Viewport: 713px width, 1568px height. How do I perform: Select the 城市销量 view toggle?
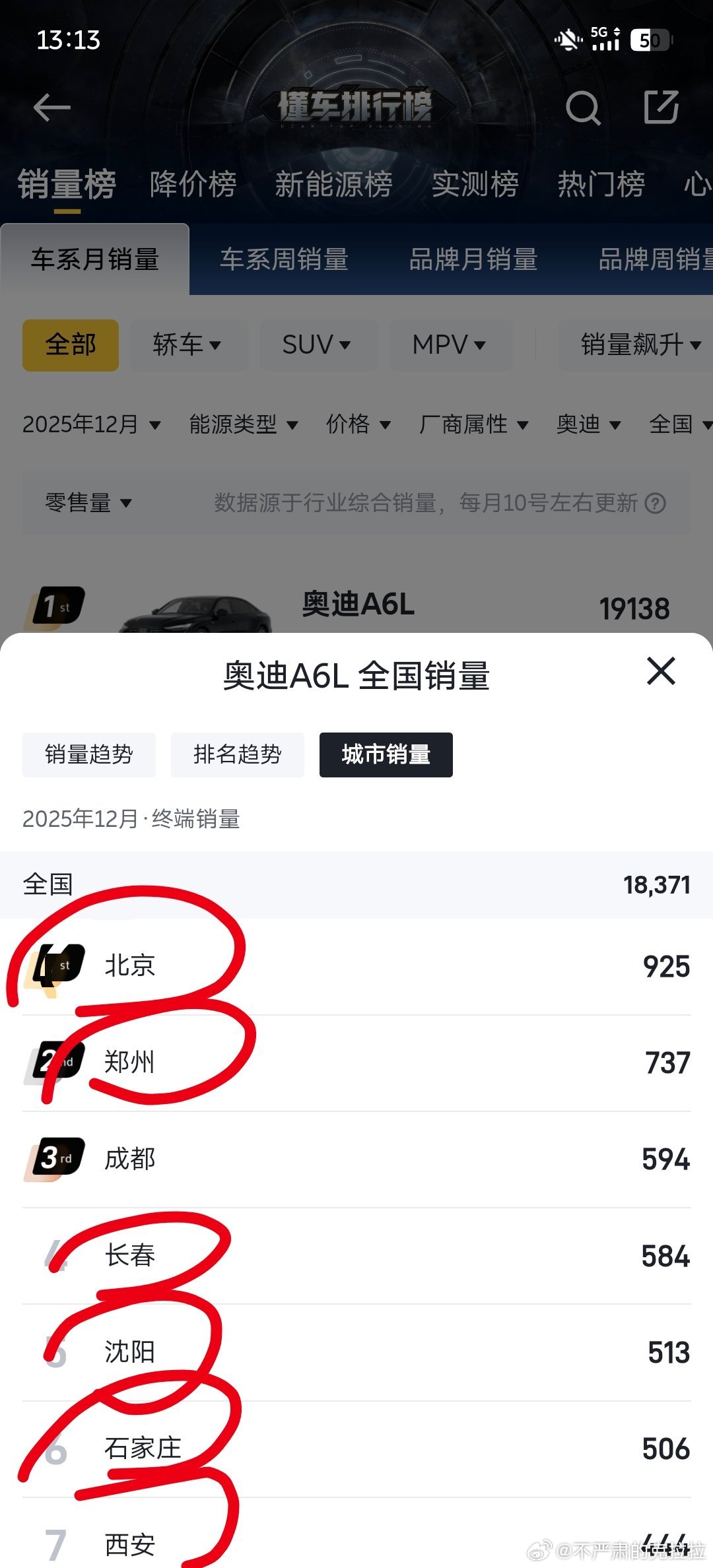pos(386,755)
